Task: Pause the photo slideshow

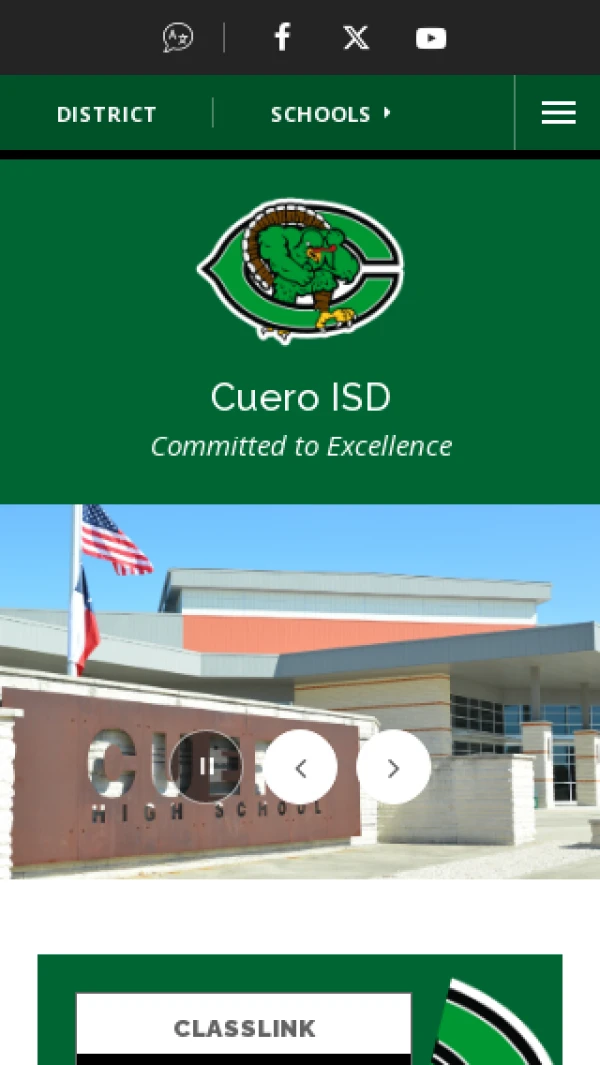Action: [x=207, y=767]
